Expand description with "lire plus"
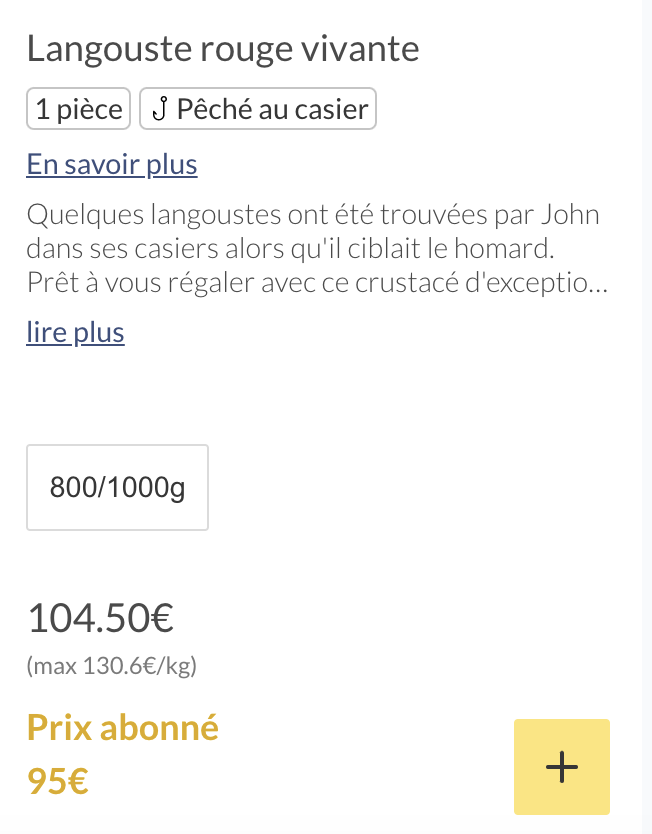The image size is (652, 834). [75, 333]
